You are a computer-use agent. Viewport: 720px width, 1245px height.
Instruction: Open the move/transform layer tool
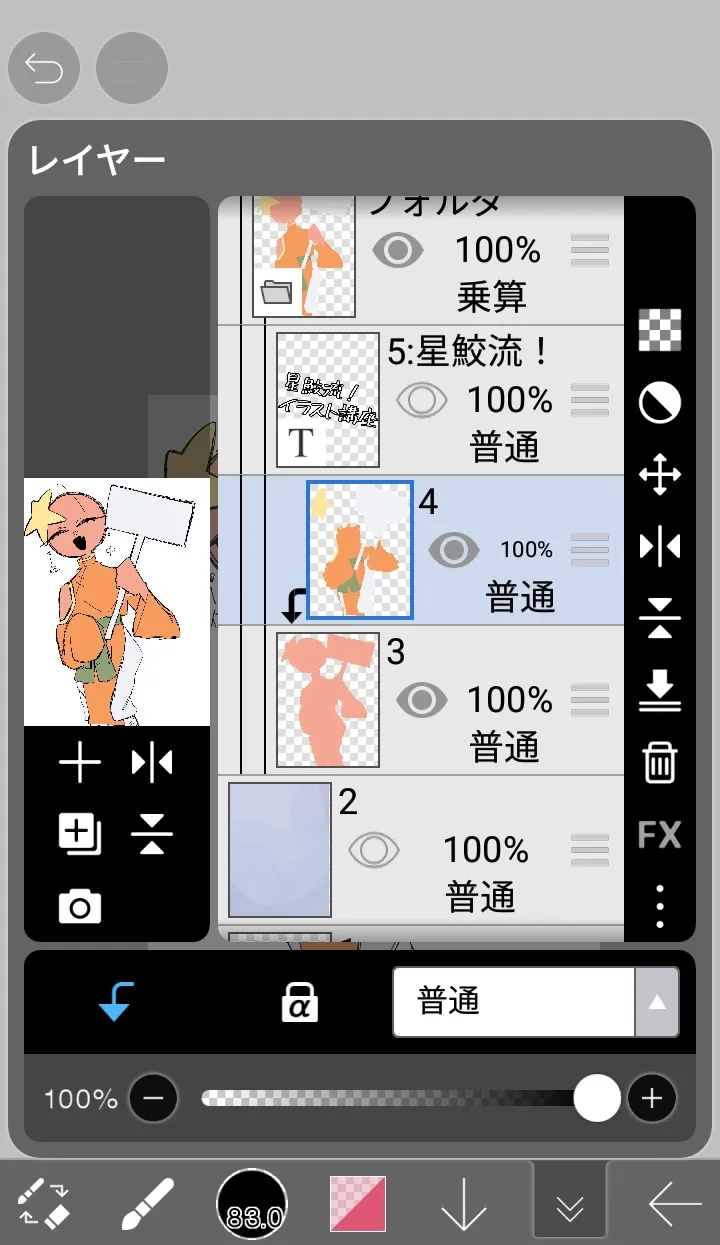point(660,476)
